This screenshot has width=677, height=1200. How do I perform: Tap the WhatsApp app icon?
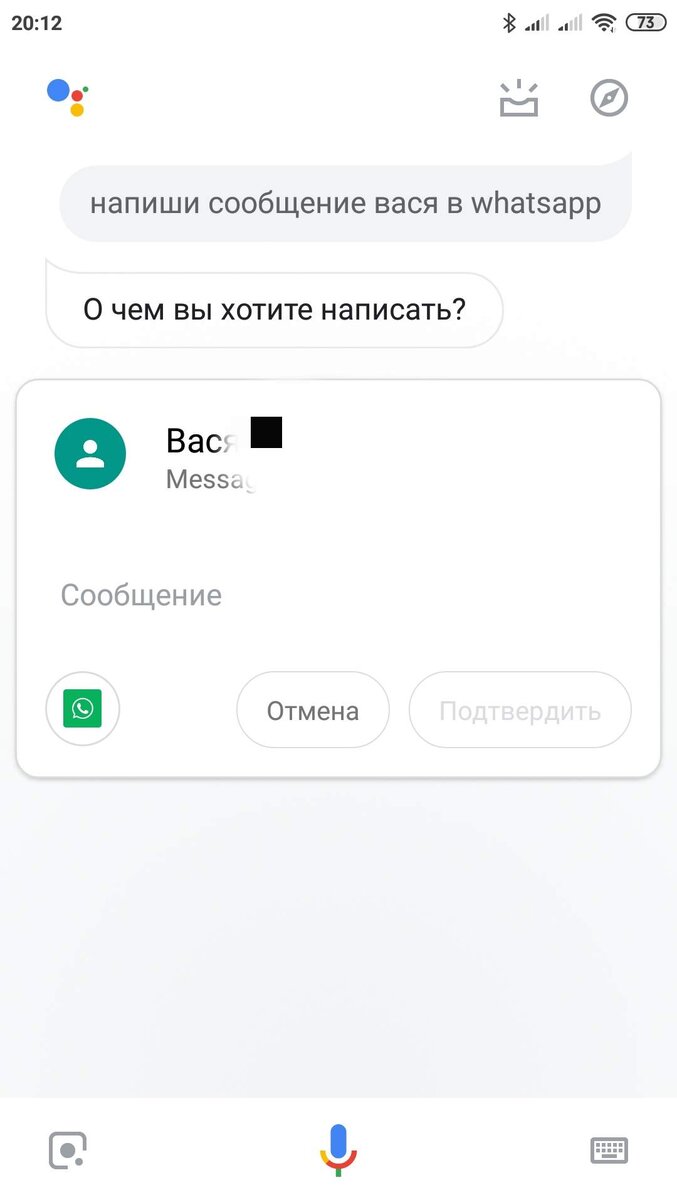point(83,710)
